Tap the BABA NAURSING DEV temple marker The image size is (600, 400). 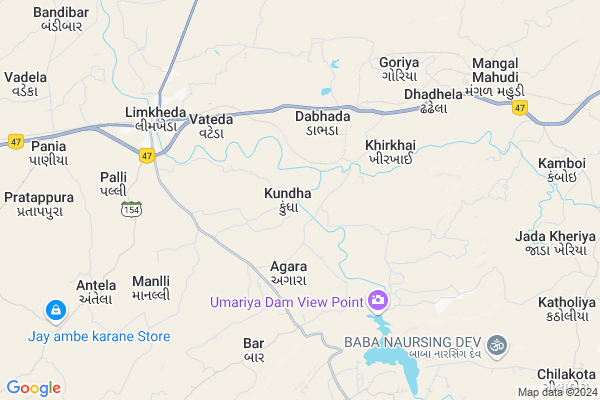[499, 346]
